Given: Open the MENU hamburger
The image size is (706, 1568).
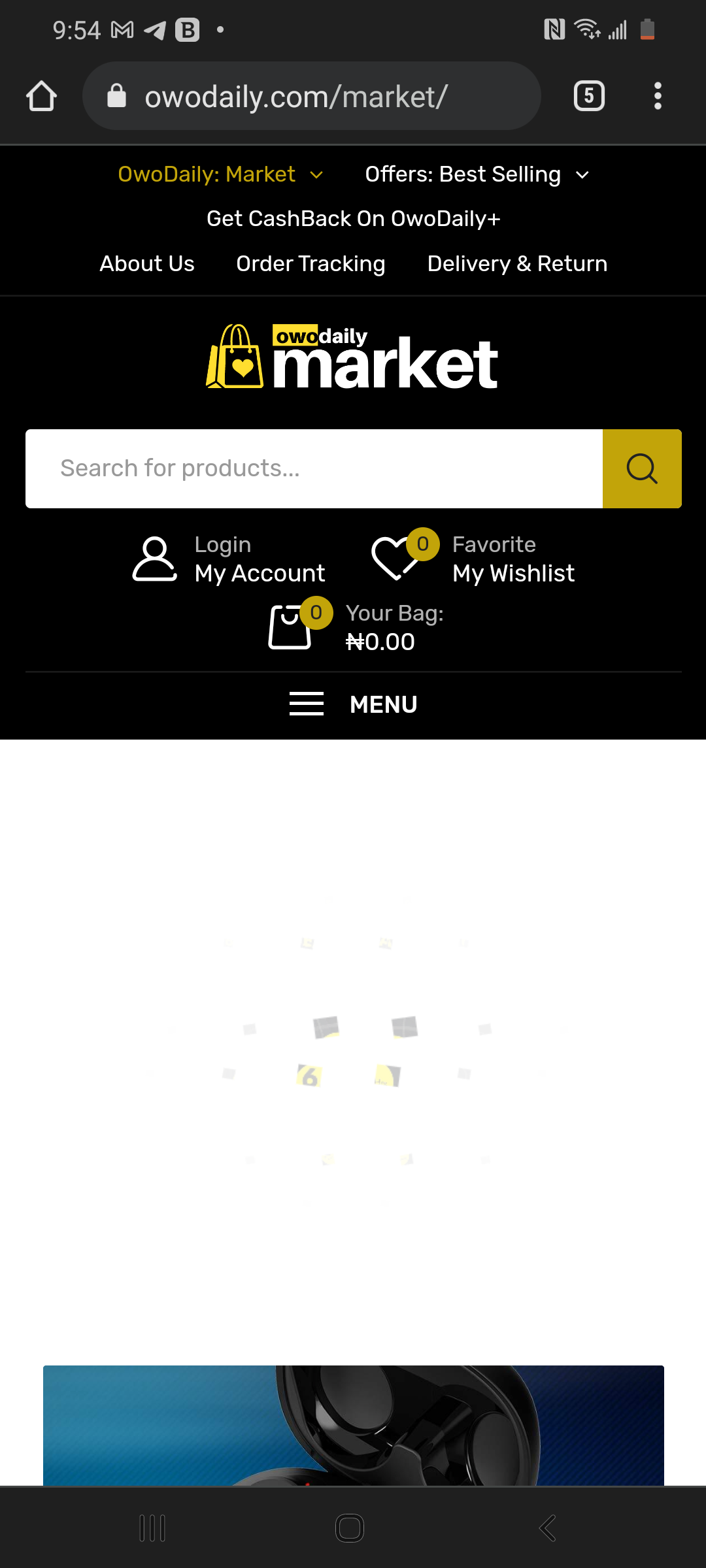Looking at the screenshot, I should (x=353, y=704).
